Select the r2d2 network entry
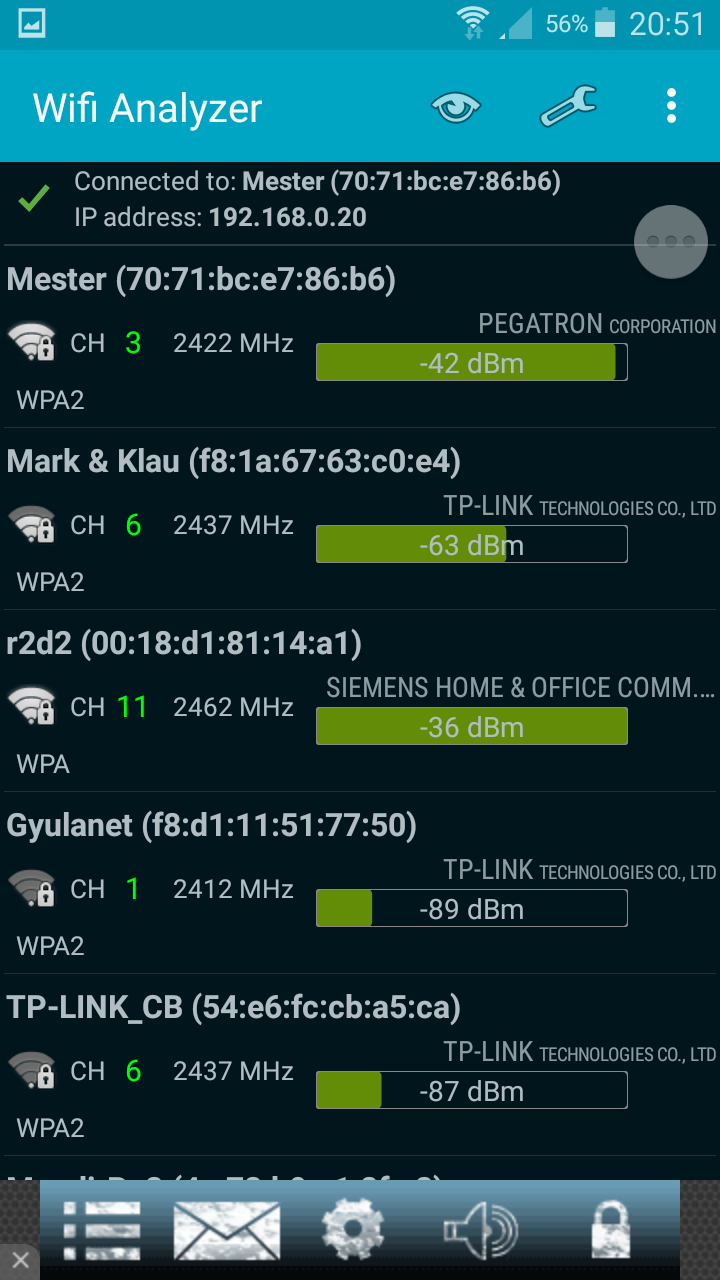 tap(360, 701)
